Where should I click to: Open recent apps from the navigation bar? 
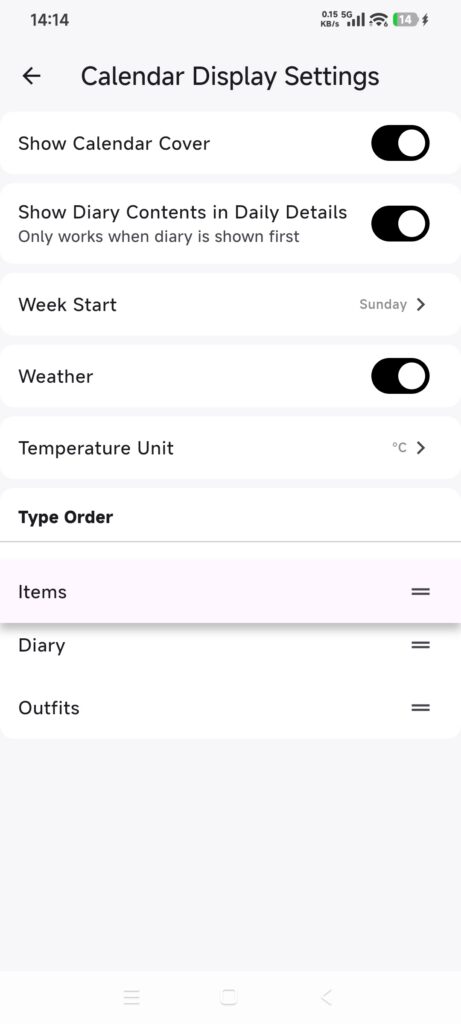point(132,997)
